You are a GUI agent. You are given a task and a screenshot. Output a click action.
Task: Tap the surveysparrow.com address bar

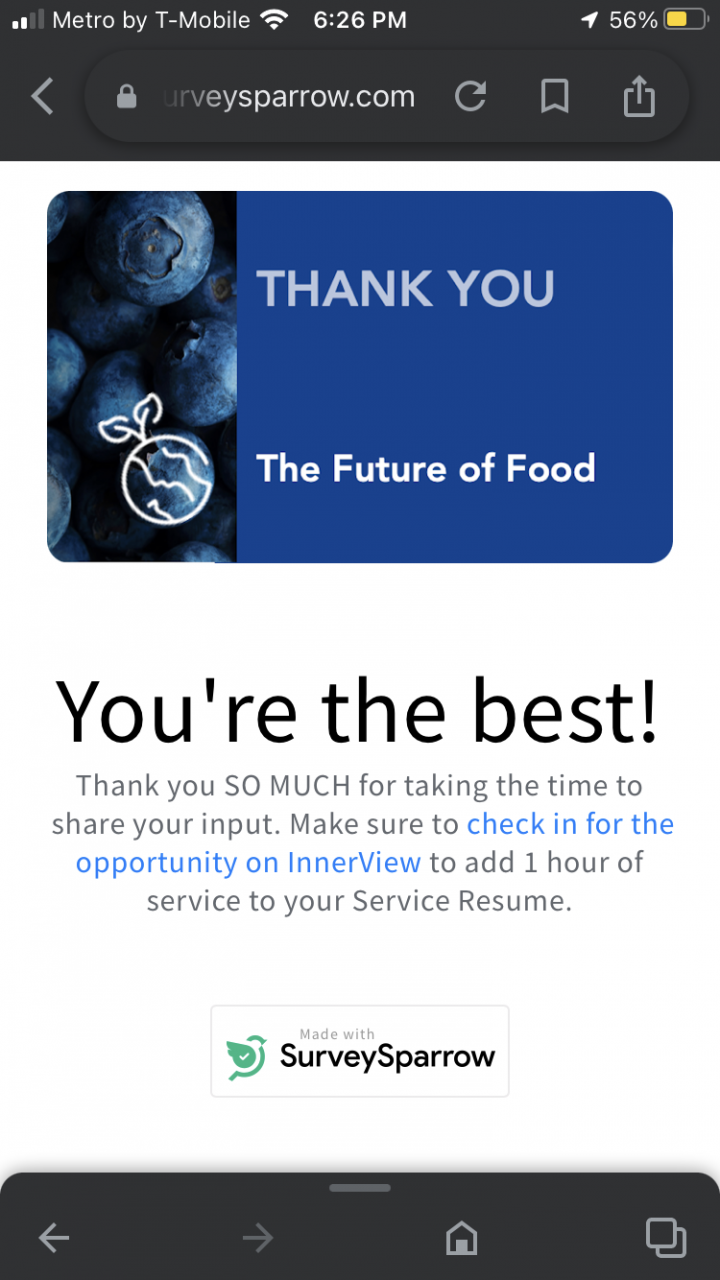point(288,97)
